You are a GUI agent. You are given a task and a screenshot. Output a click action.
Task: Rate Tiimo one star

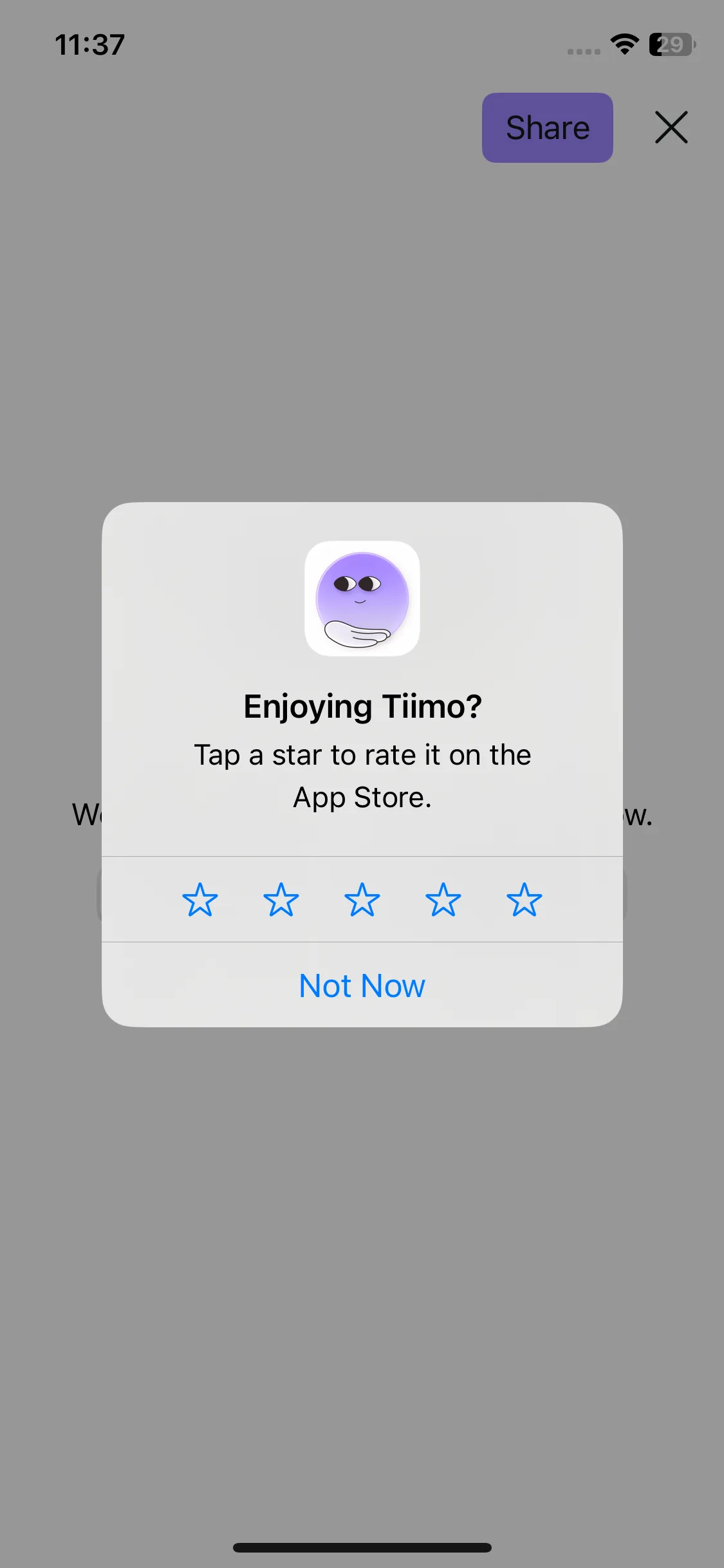pos(200,899)
